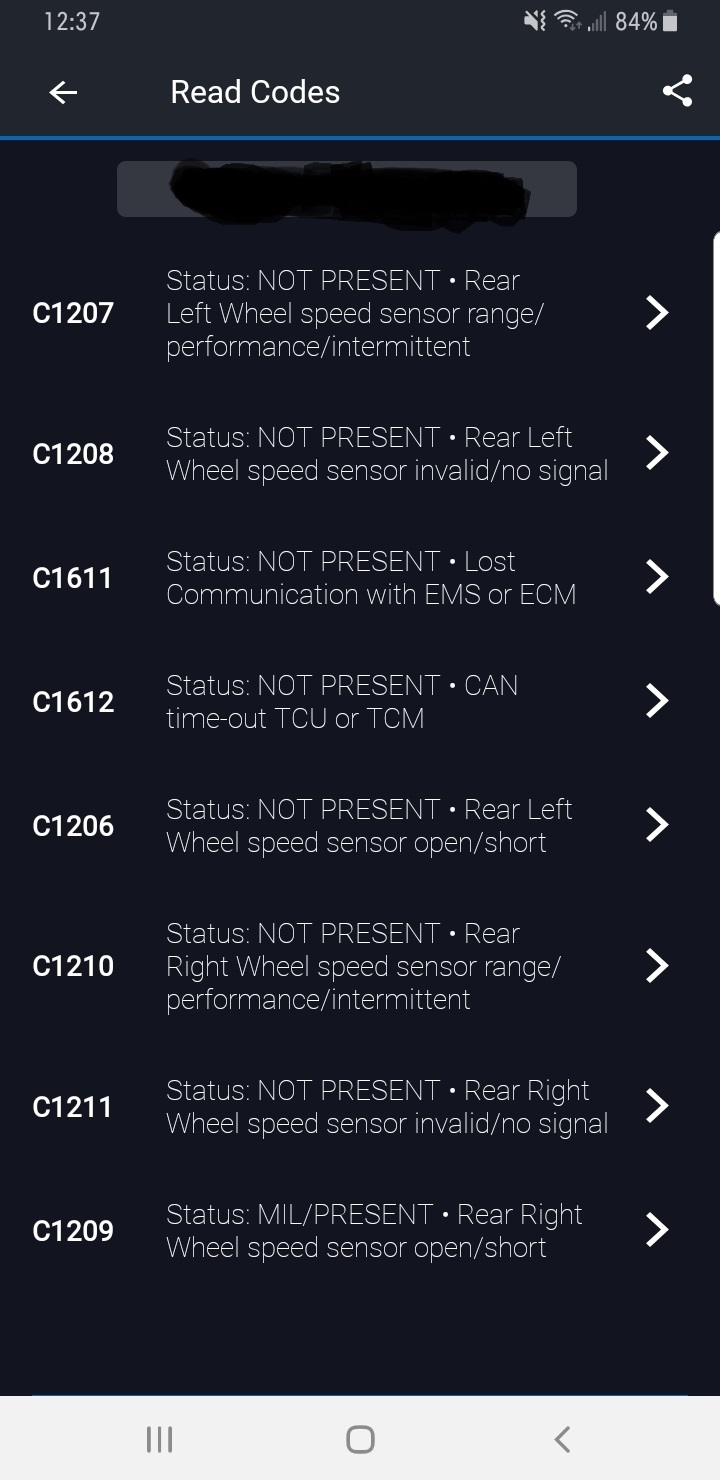Share the read codes report
This screenshot has height=1480, width=720.
coord(677,92)
